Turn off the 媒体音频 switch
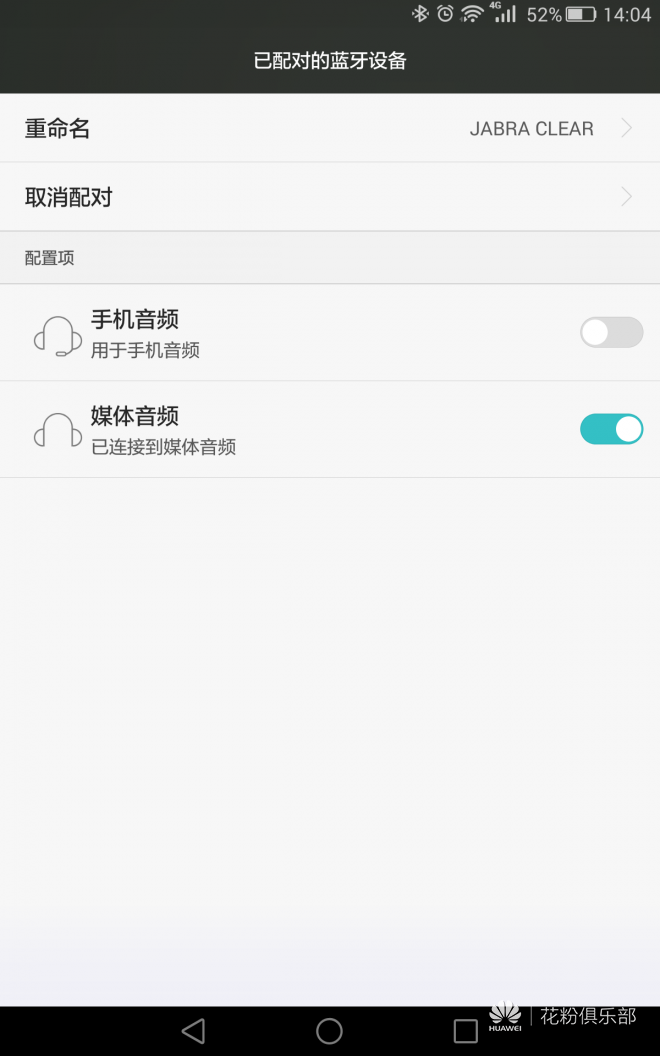660x1056 pixels. (611, 429)
